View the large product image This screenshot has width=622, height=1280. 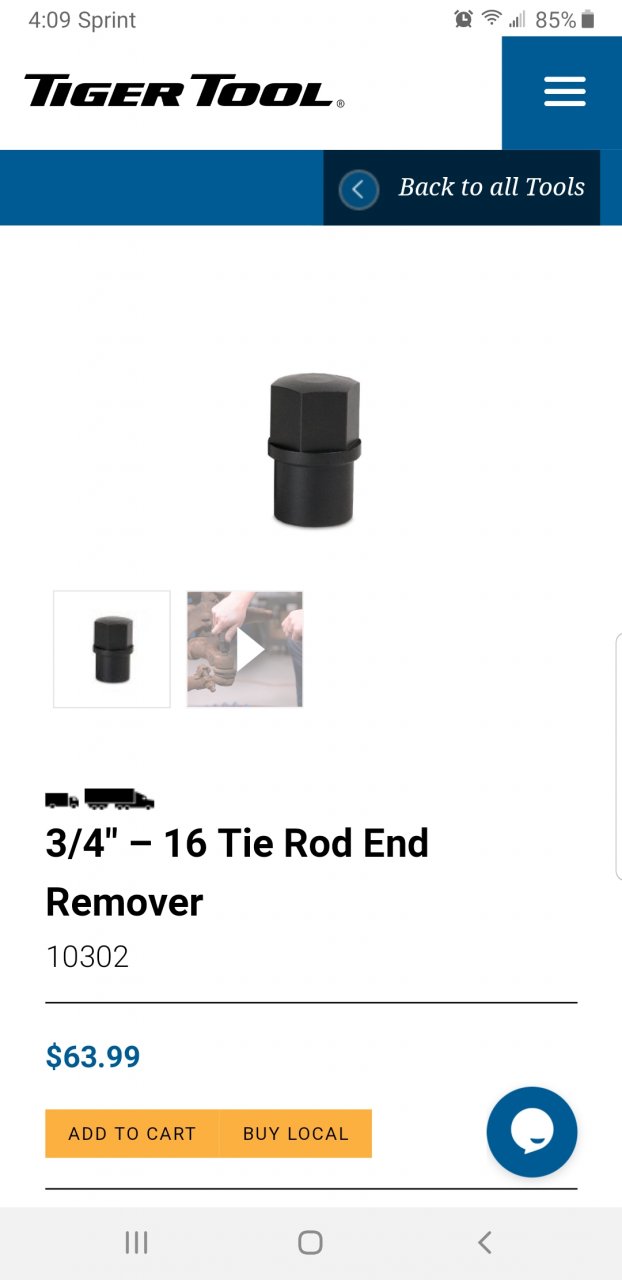point(313,450)
